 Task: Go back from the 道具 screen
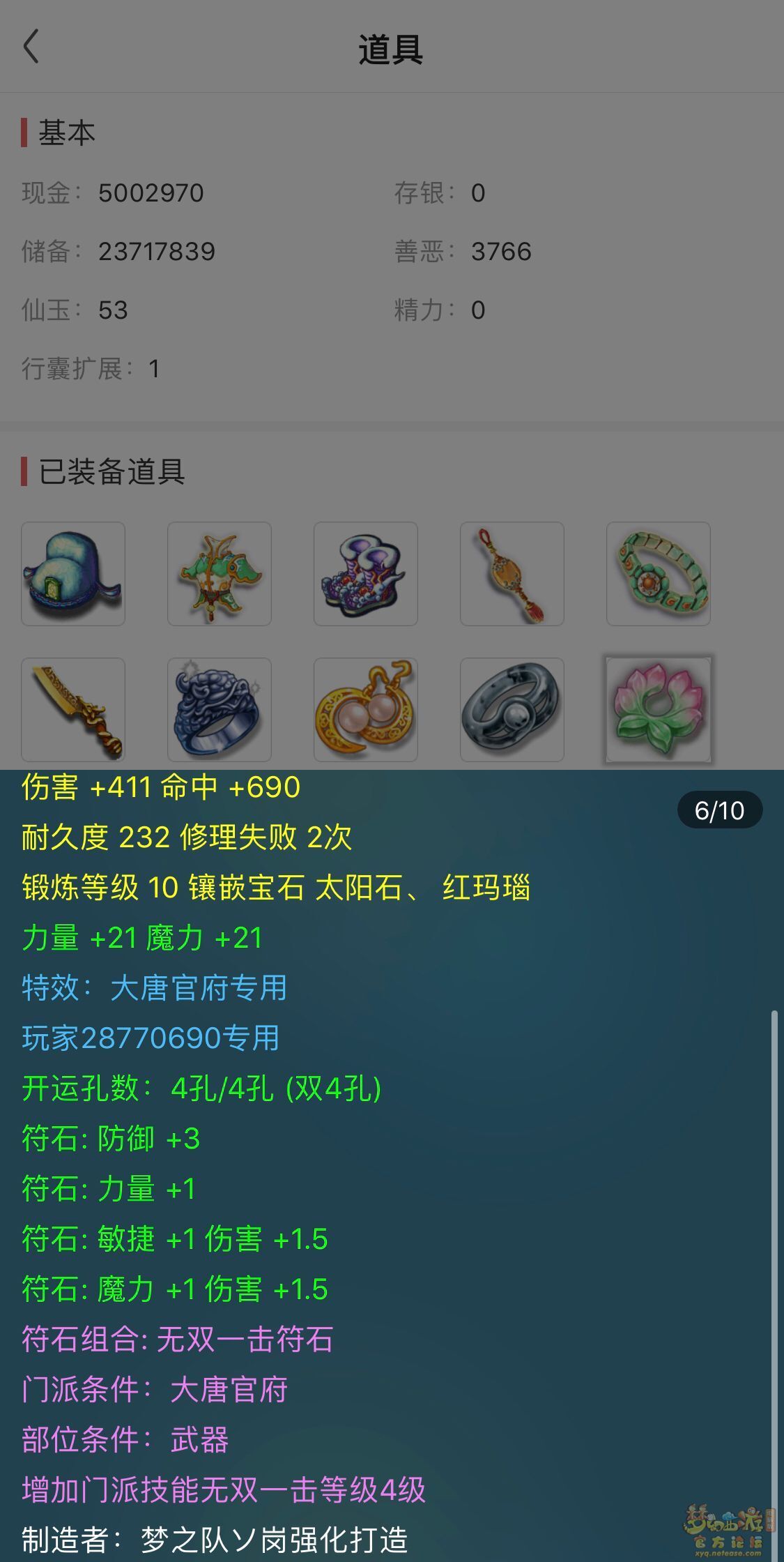click(31, 47)
